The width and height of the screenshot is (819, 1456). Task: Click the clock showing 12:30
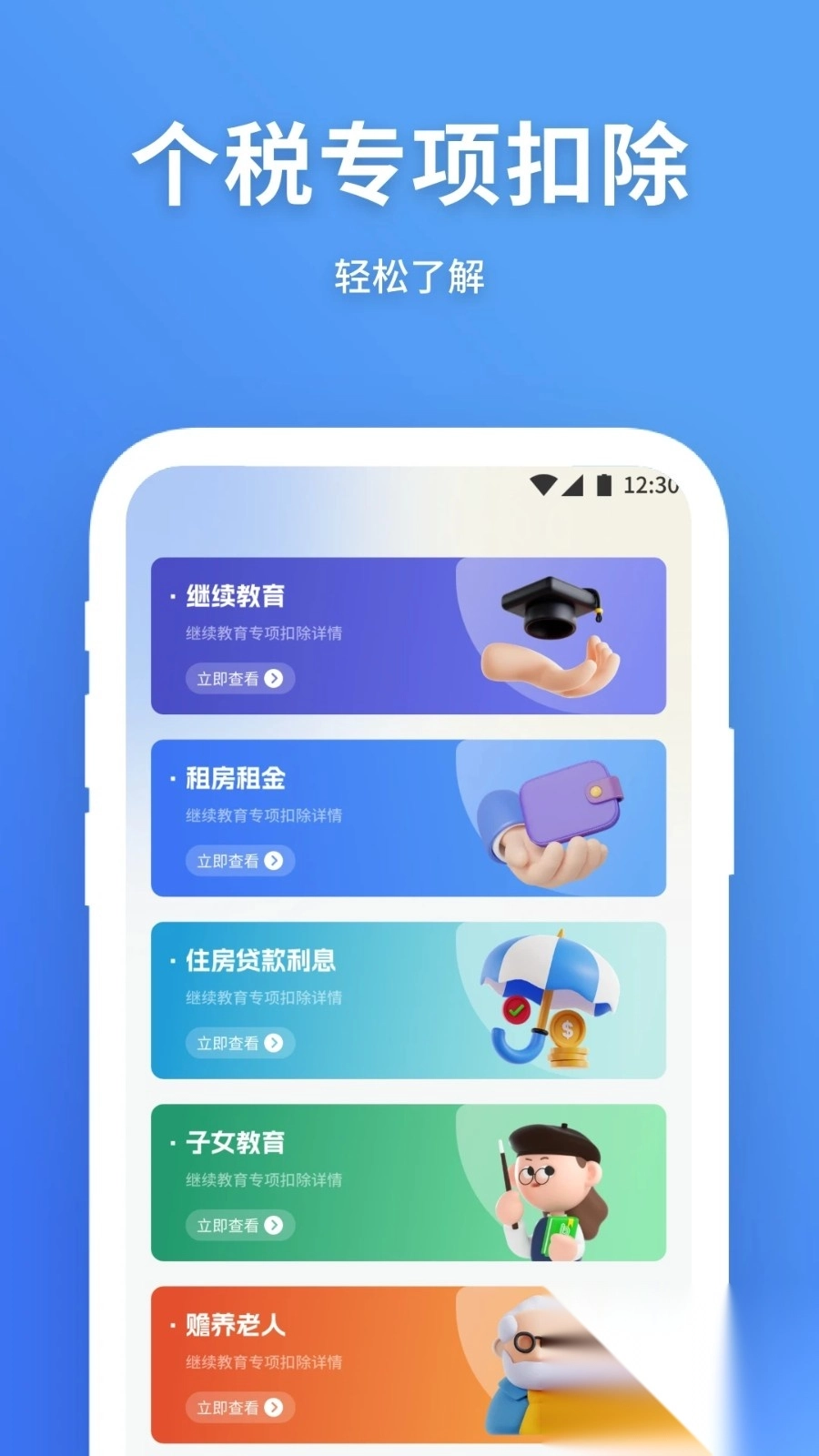click(x=648, y=485)
